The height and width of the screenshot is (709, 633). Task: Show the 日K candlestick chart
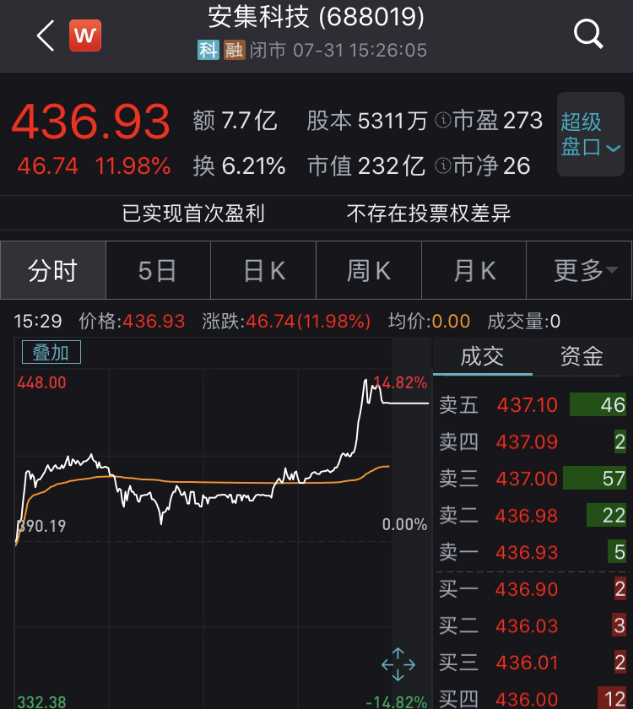coord(264,270)
